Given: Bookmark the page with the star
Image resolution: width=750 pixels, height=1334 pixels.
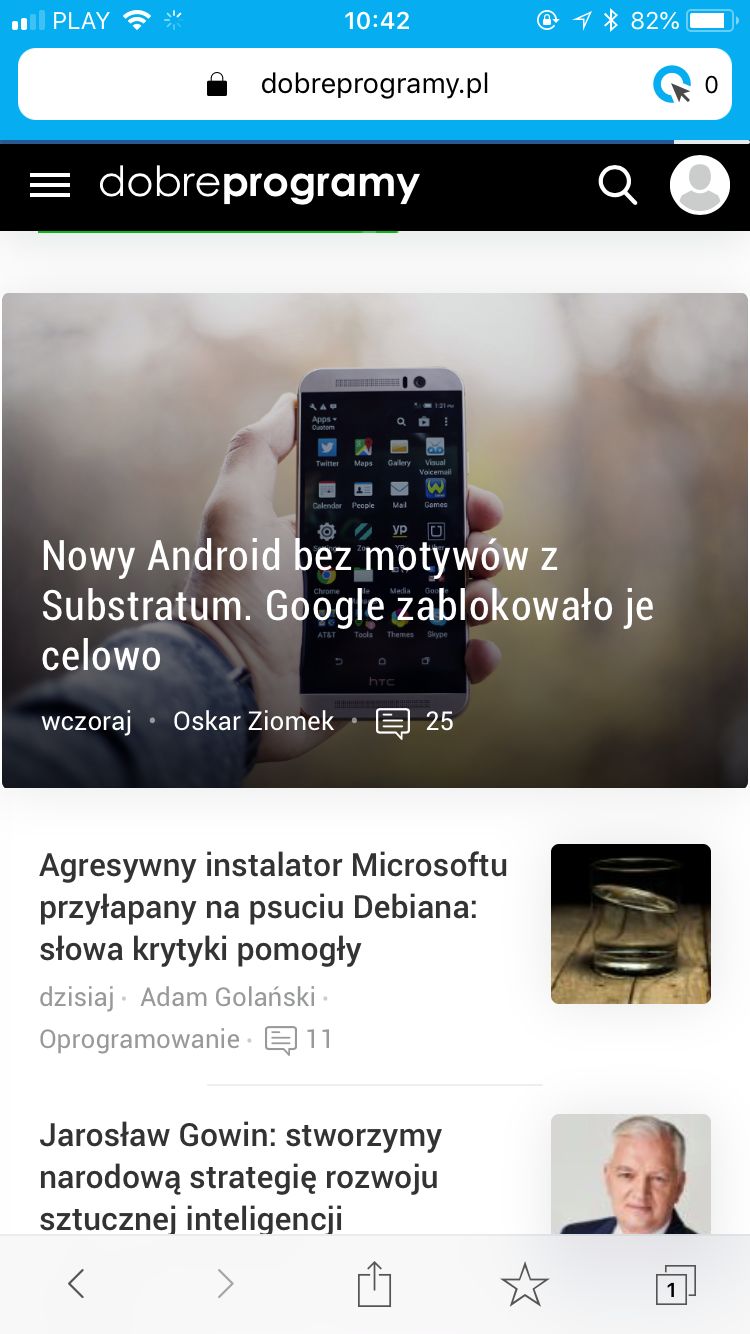Looking at the screenshot, I should point(525,1284).
